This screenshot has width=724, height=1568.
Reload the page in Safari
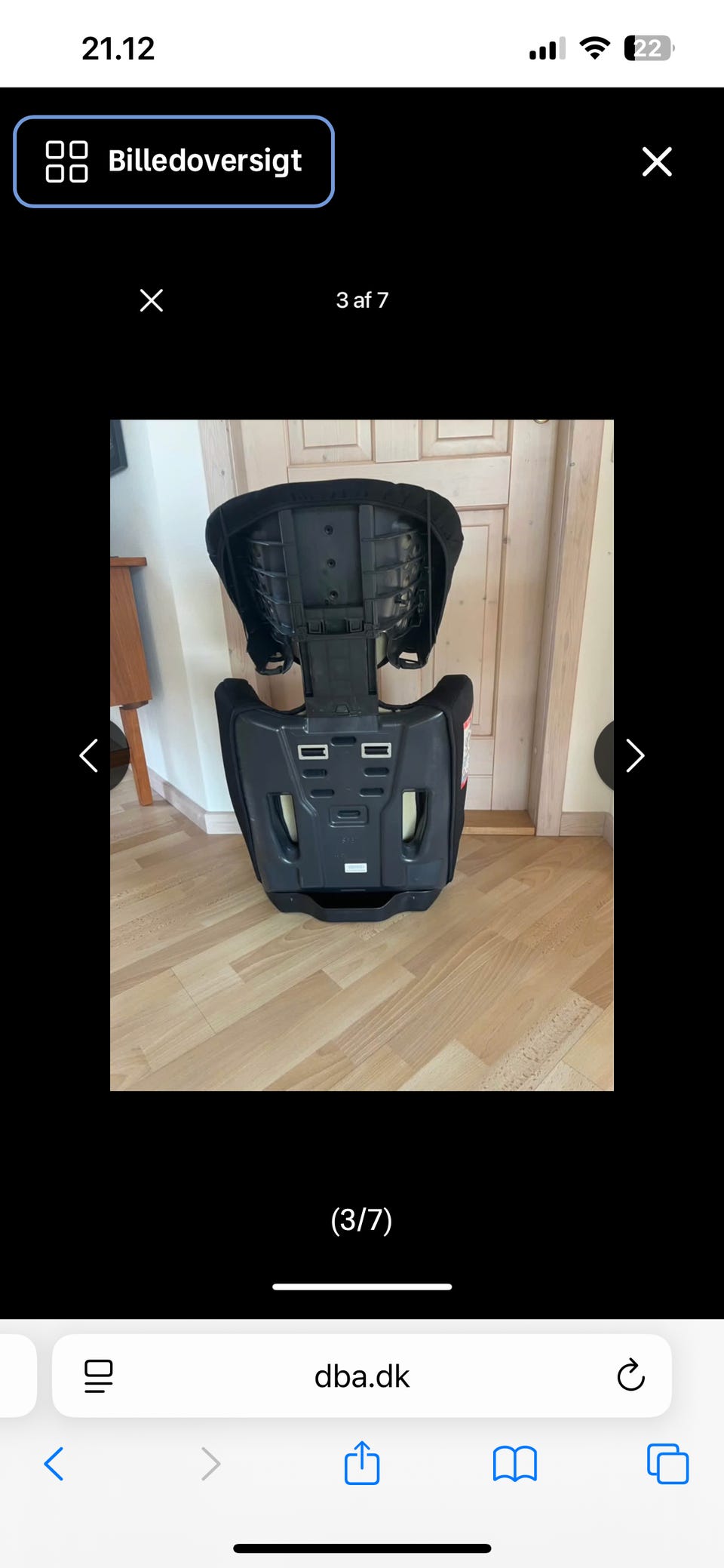[630, 1376]
